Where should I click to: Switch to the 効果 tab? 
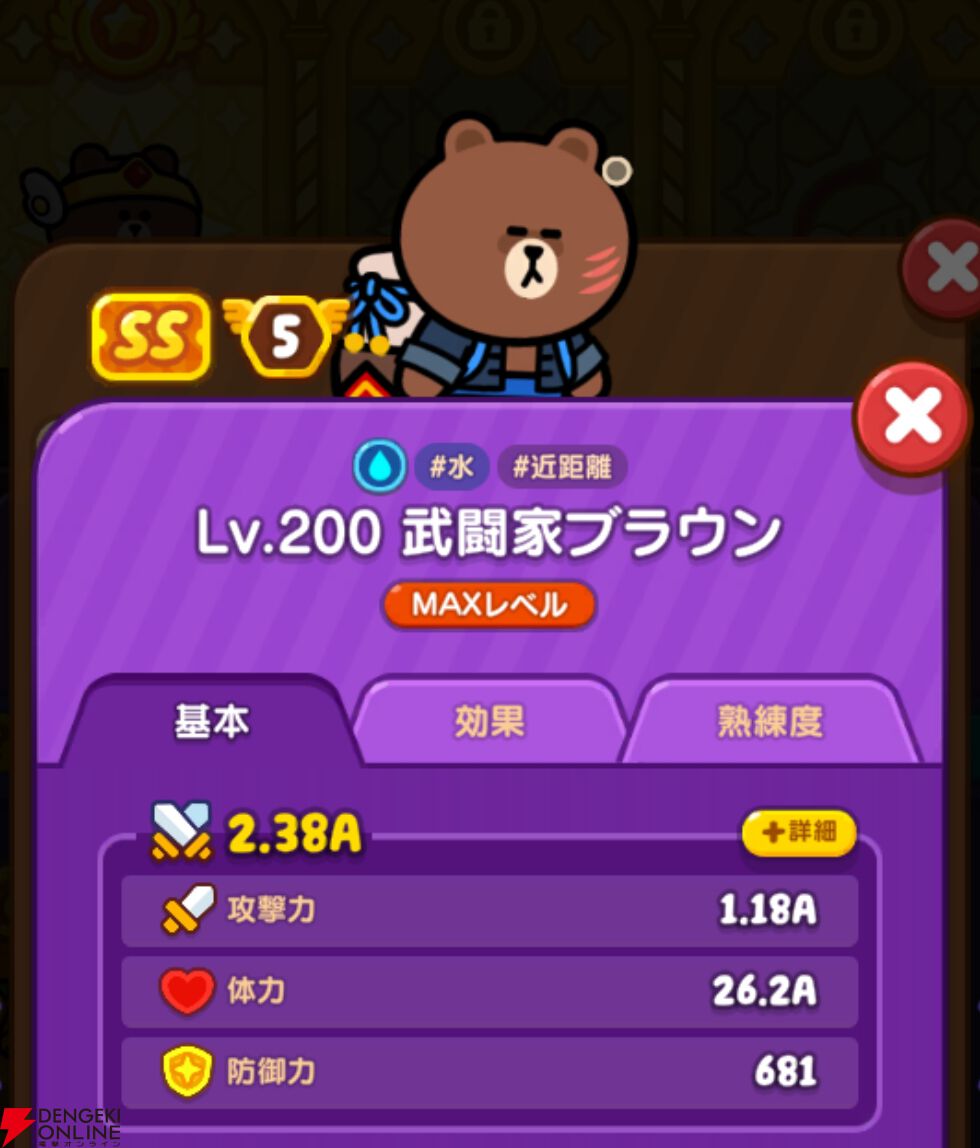(x=489, y=721)
